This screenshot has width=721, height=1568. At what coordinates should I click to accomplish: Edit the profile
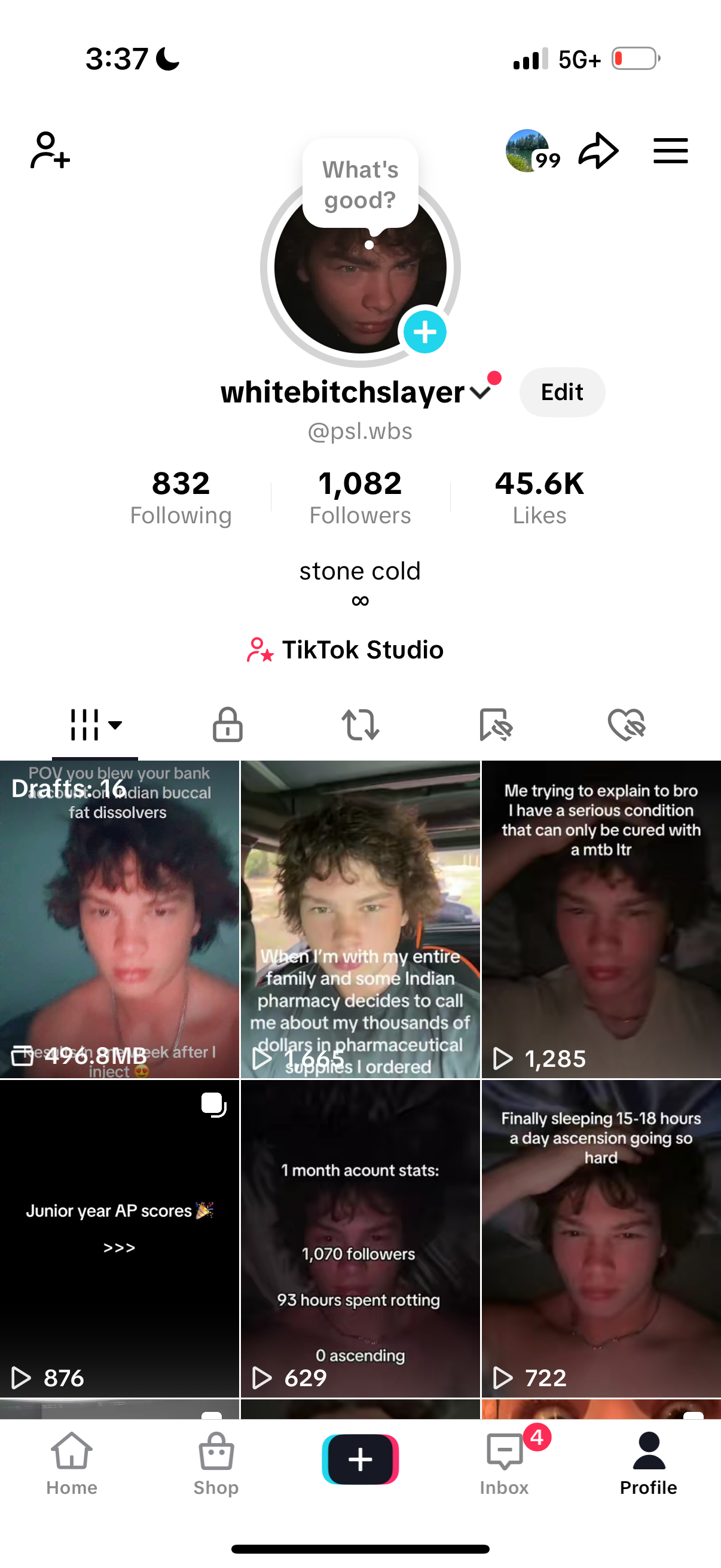coord(561,392)
